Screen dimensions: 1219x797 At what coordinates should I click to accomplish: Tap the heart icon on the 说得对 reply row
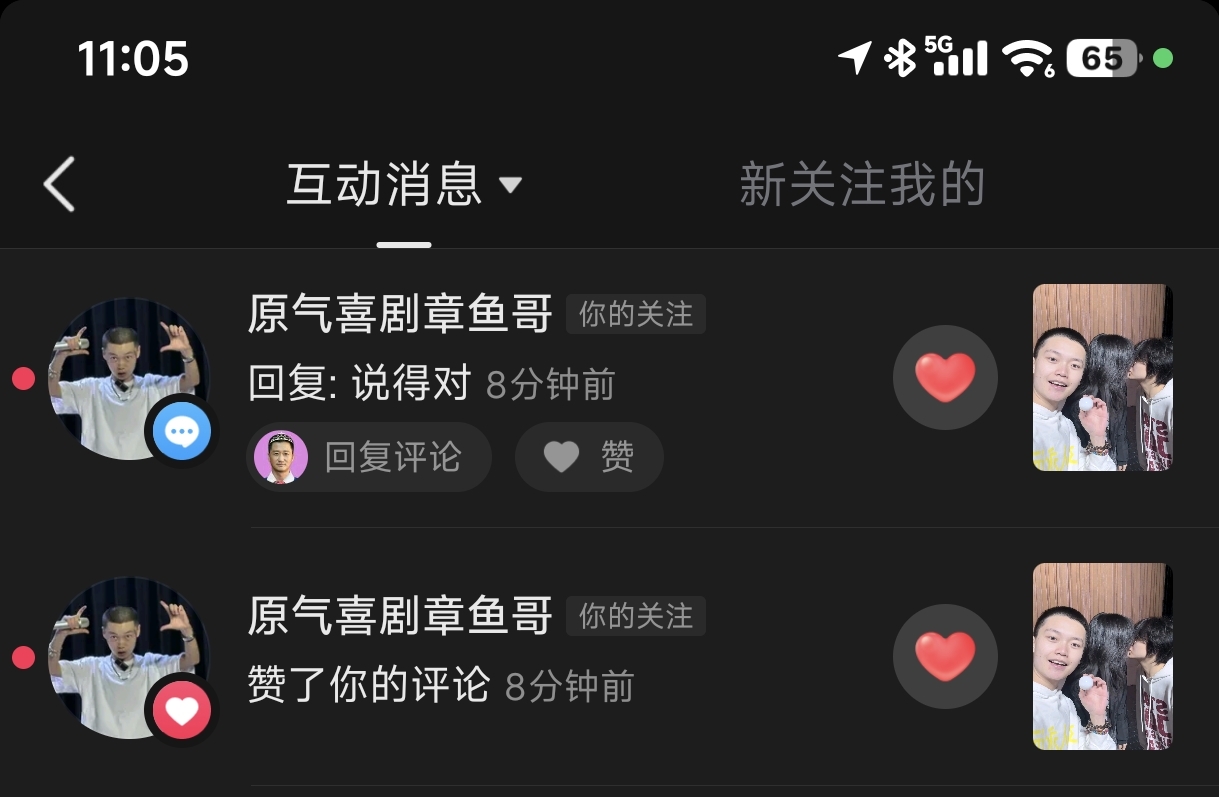click(945, 378)
